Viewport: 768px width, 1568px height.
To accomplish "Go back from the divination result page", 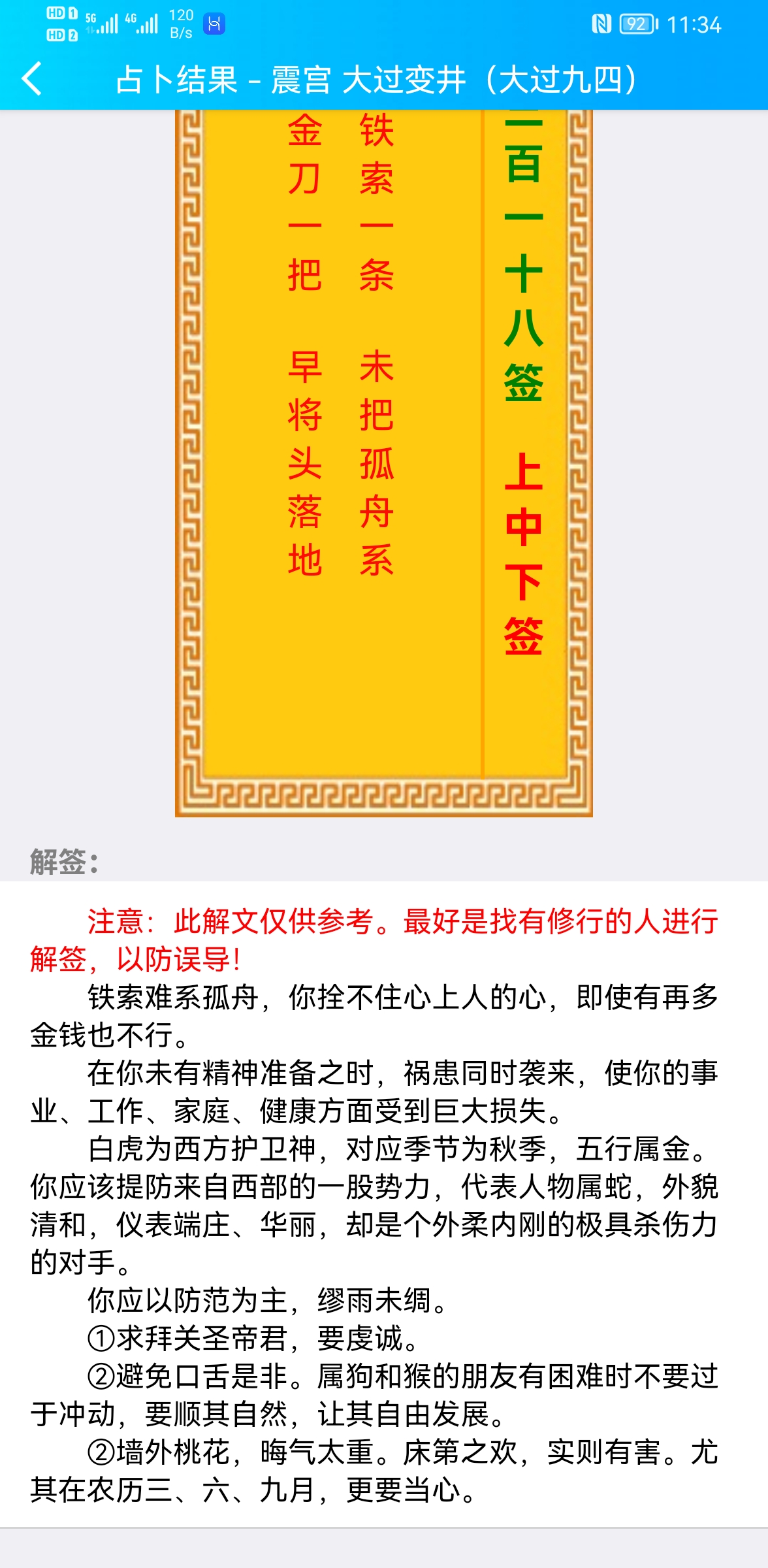I will point(31,79).
